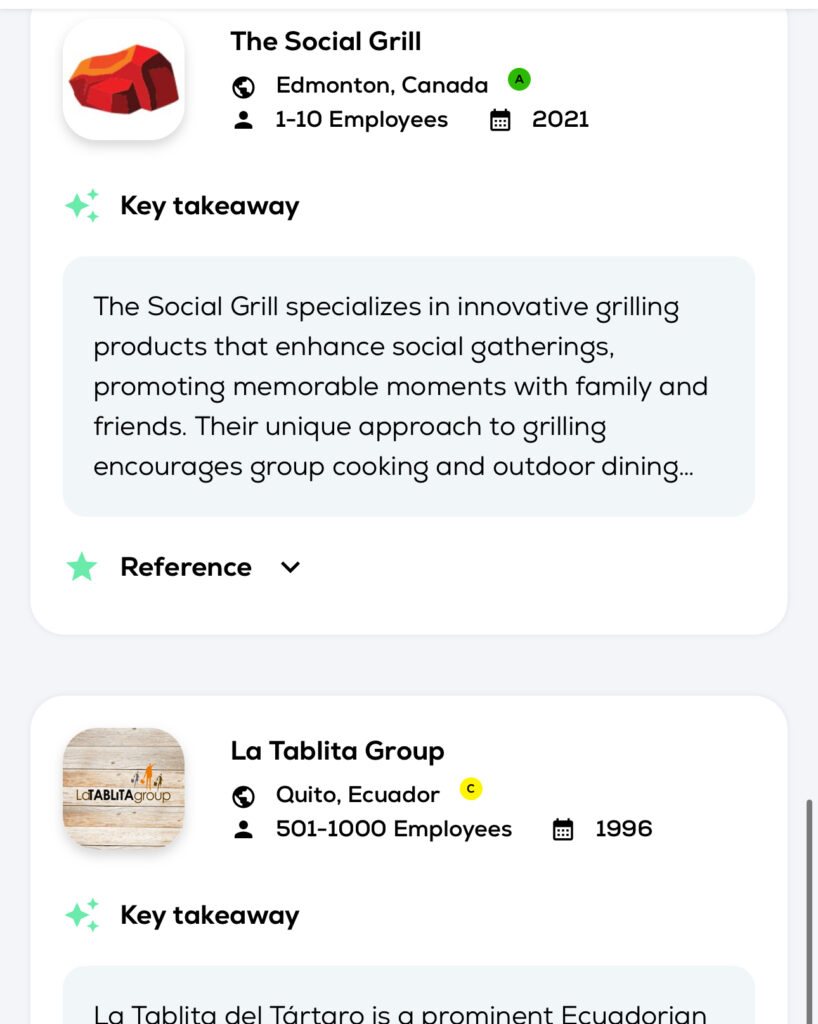
Task: Tap the green A badge beside Edmonton, Canada
Action: [x=518, y=79]
